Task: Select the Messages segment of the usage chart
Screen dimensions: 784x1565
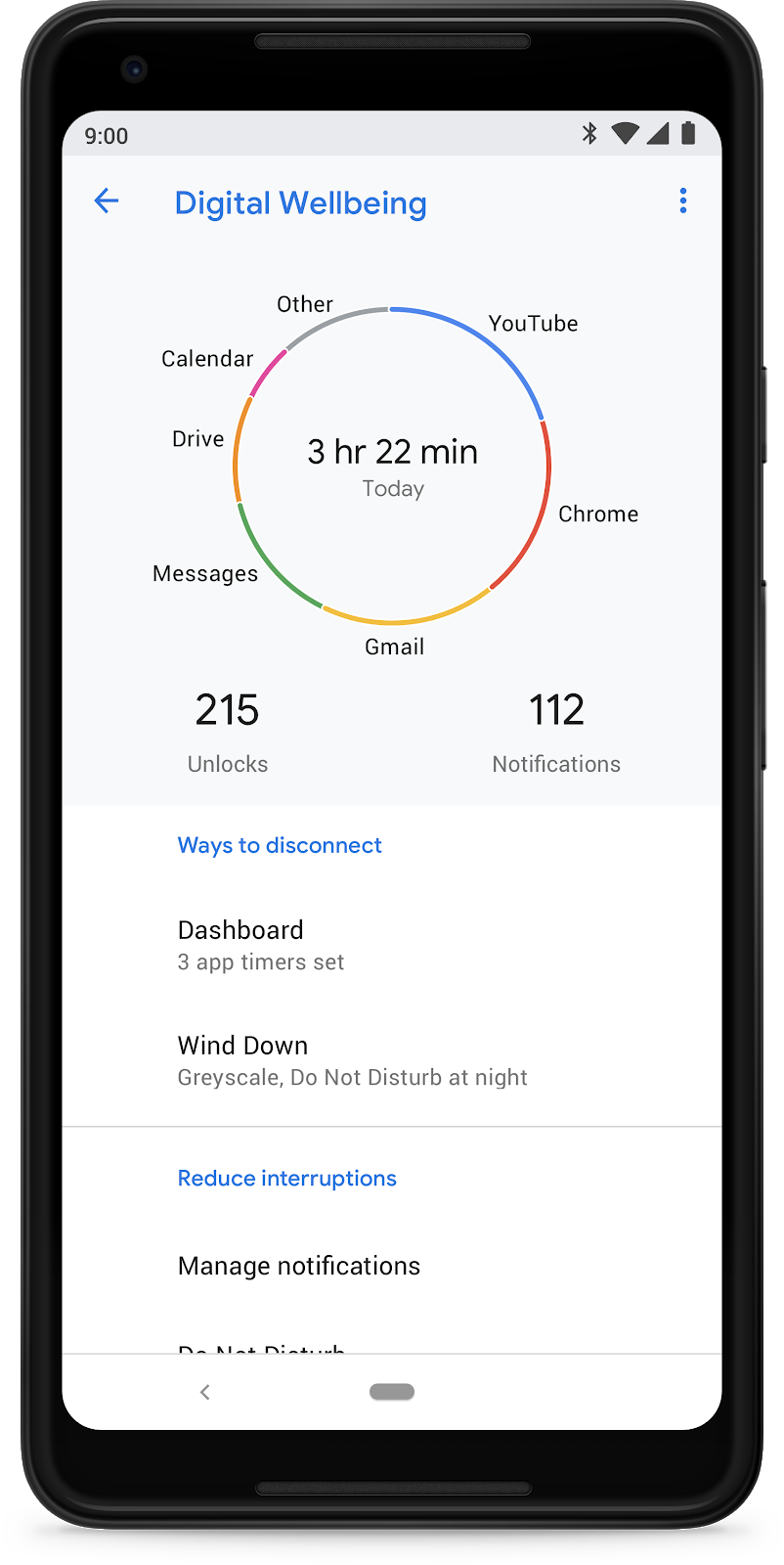Action: (x=273, y=566)
